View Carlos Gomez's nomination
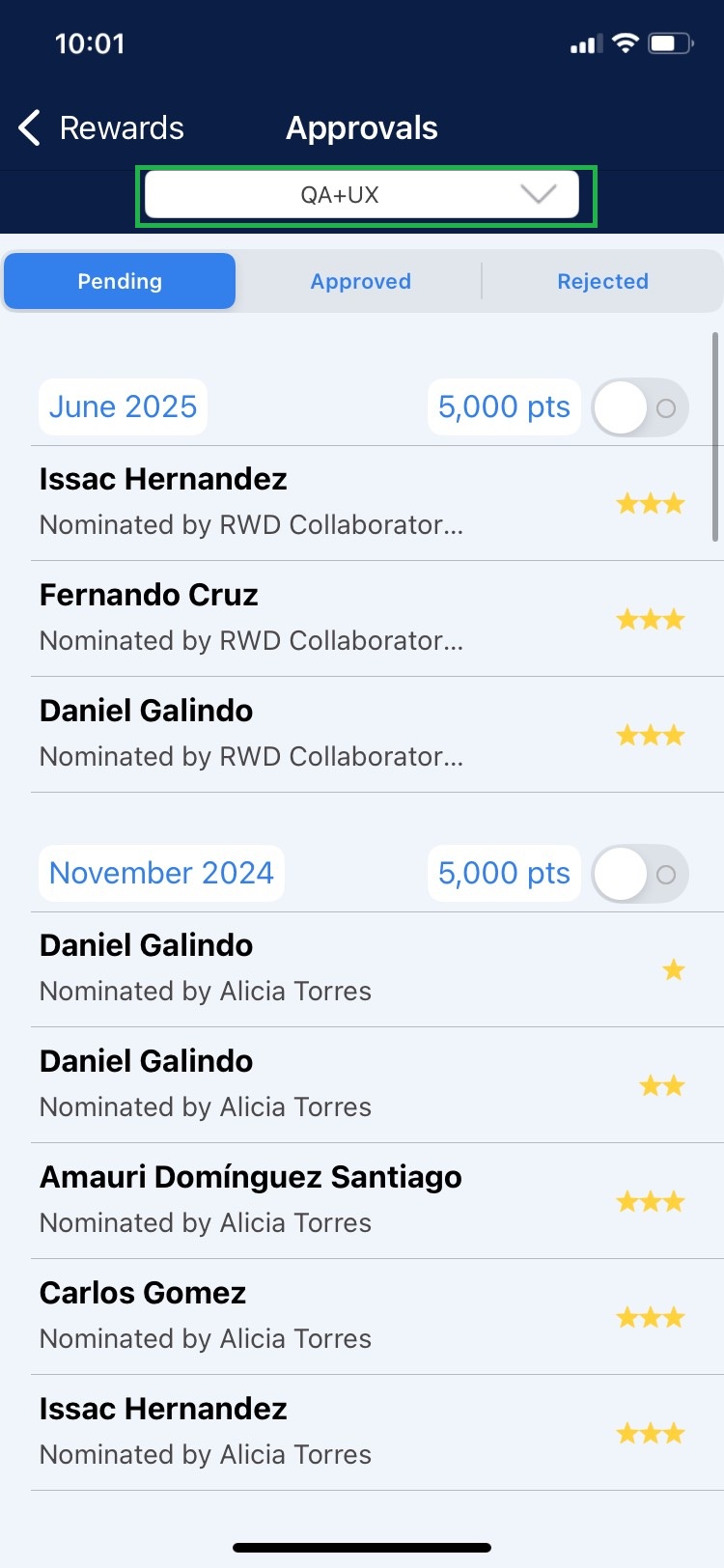724x1568 pixels. pos(362,1316)
